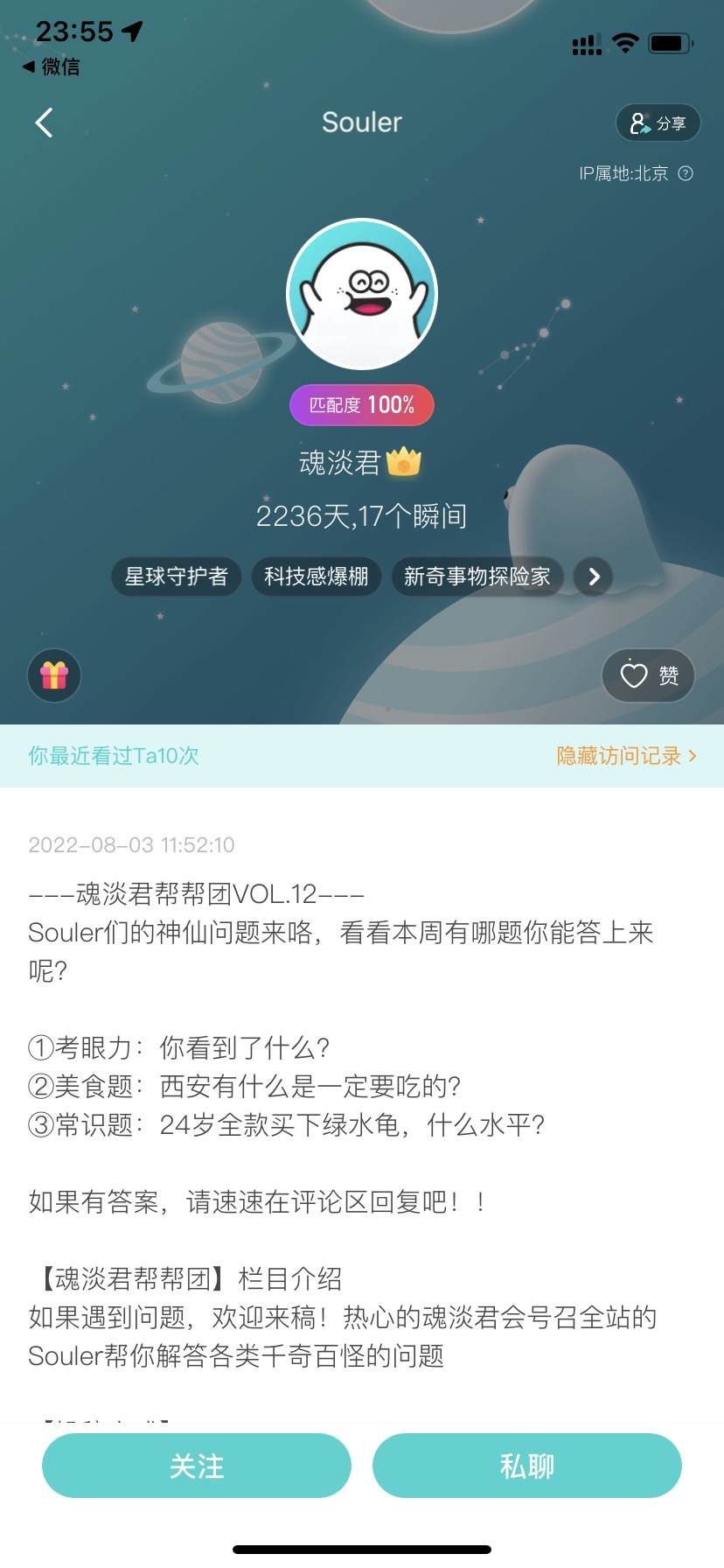Go back using the top-left arrow

[x=44, y=122]
